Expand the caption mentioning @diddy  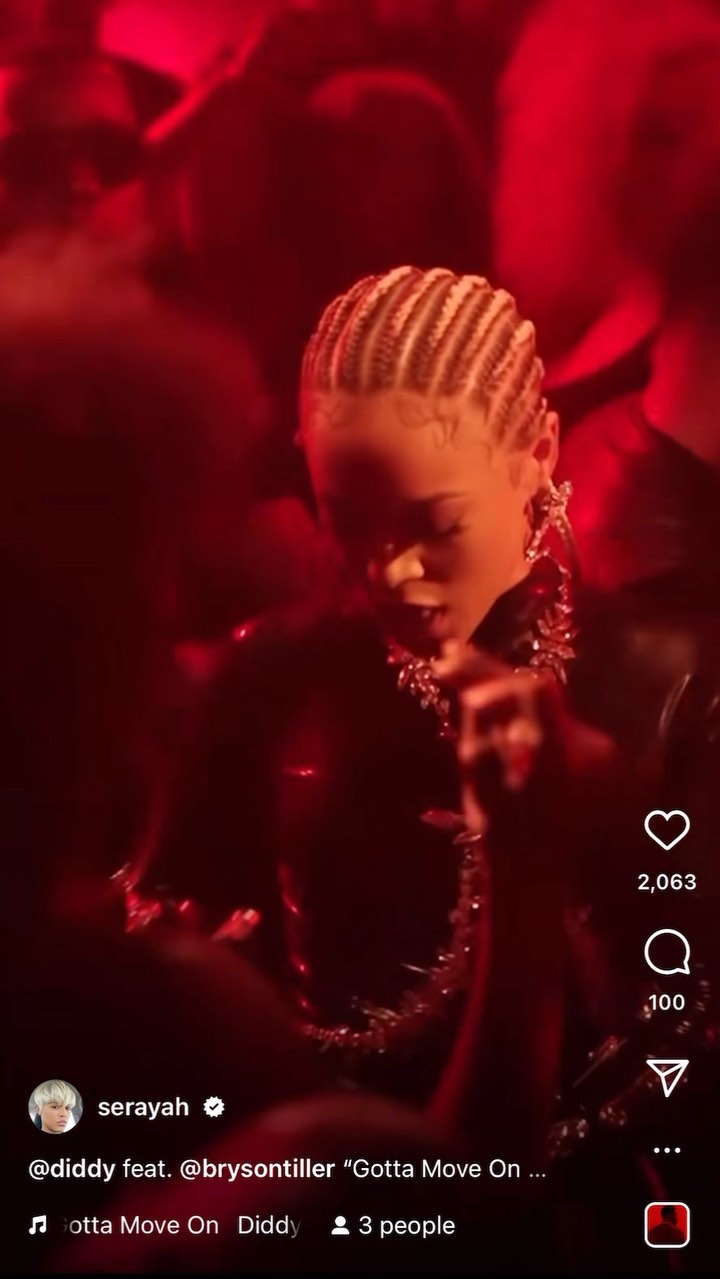pos(287,1169)
